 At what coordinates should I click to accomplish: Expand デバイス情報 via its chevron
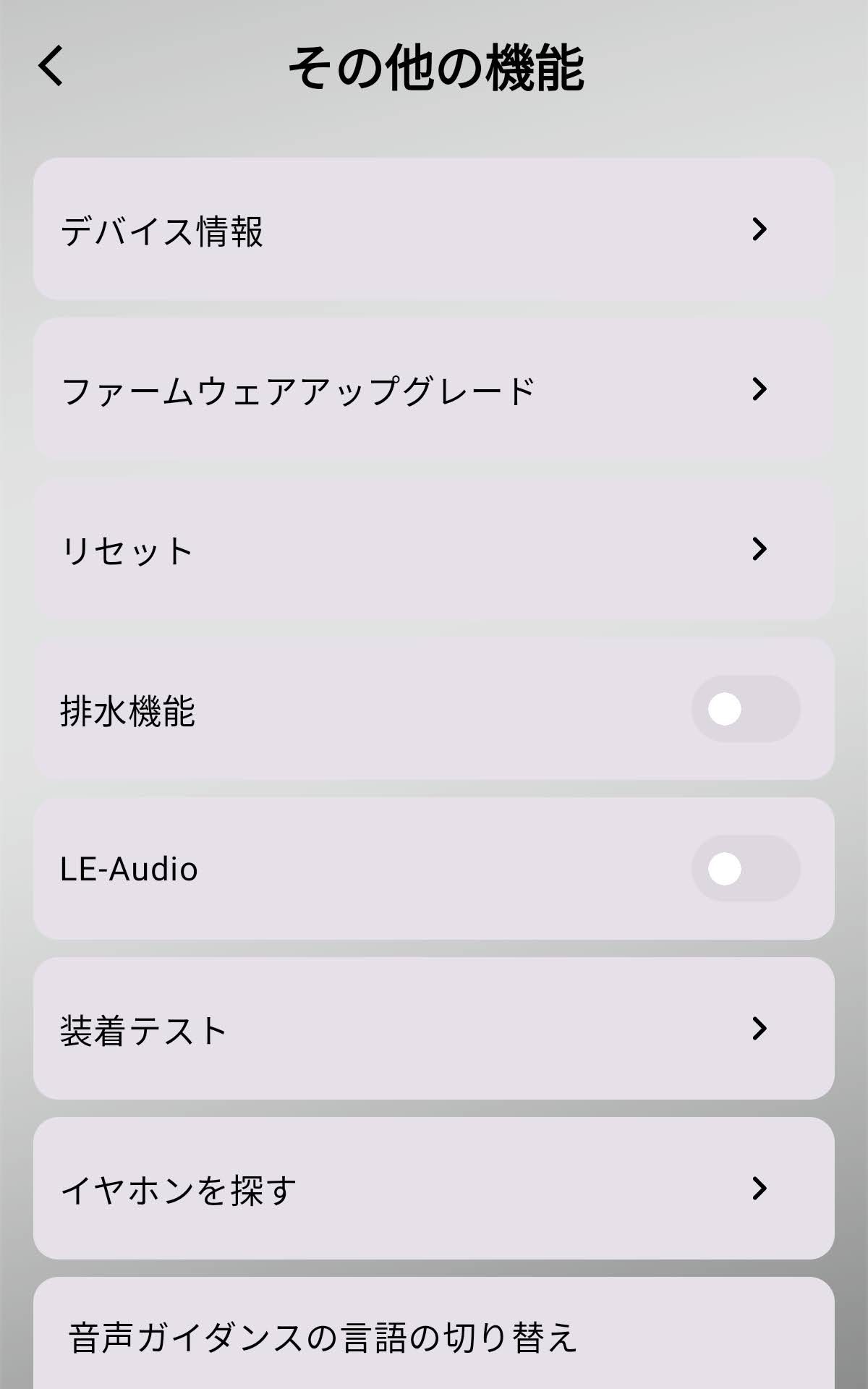pyautogui.click(x=759, y=229)
